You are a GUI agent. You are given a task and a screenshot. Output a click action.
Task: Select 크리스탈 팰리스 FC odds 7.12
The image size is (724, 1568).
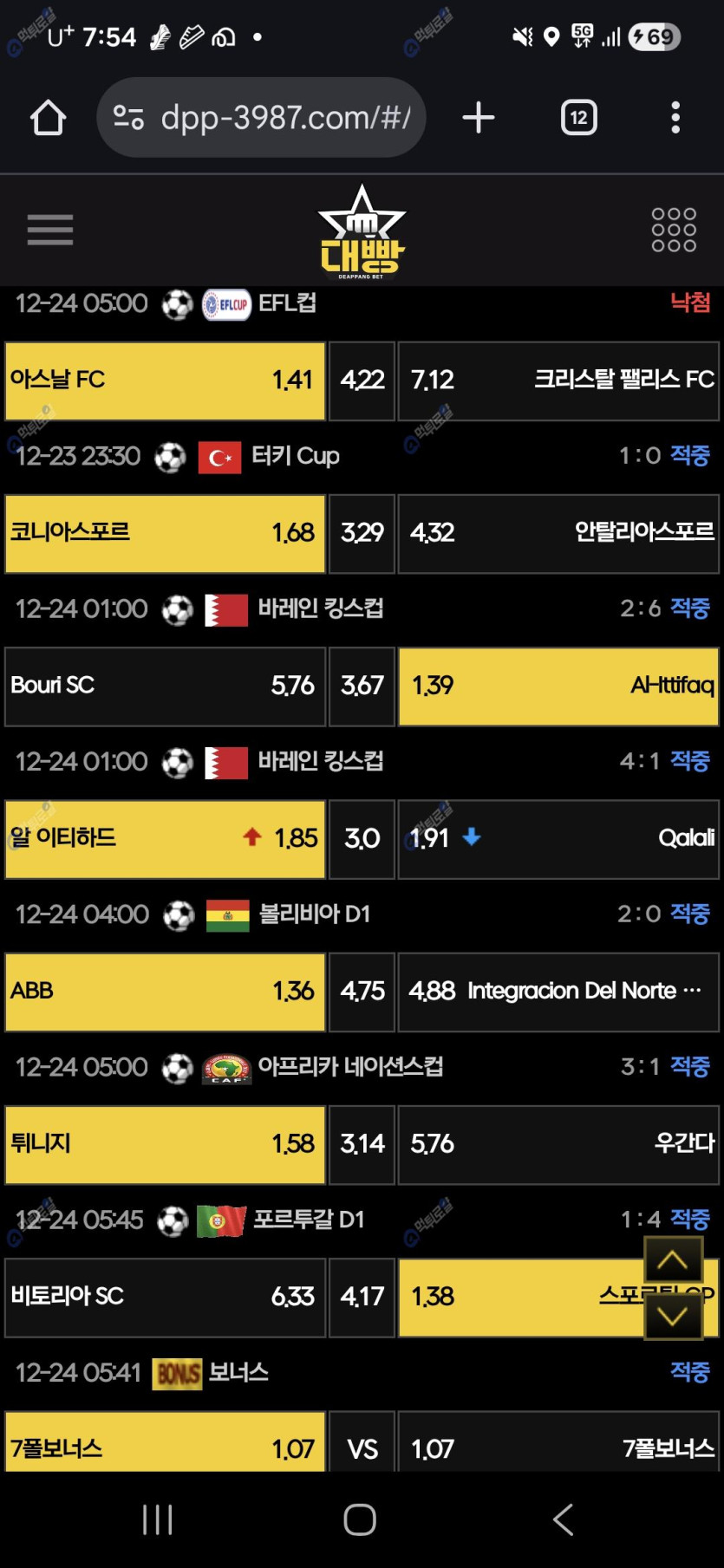[558, 381]
